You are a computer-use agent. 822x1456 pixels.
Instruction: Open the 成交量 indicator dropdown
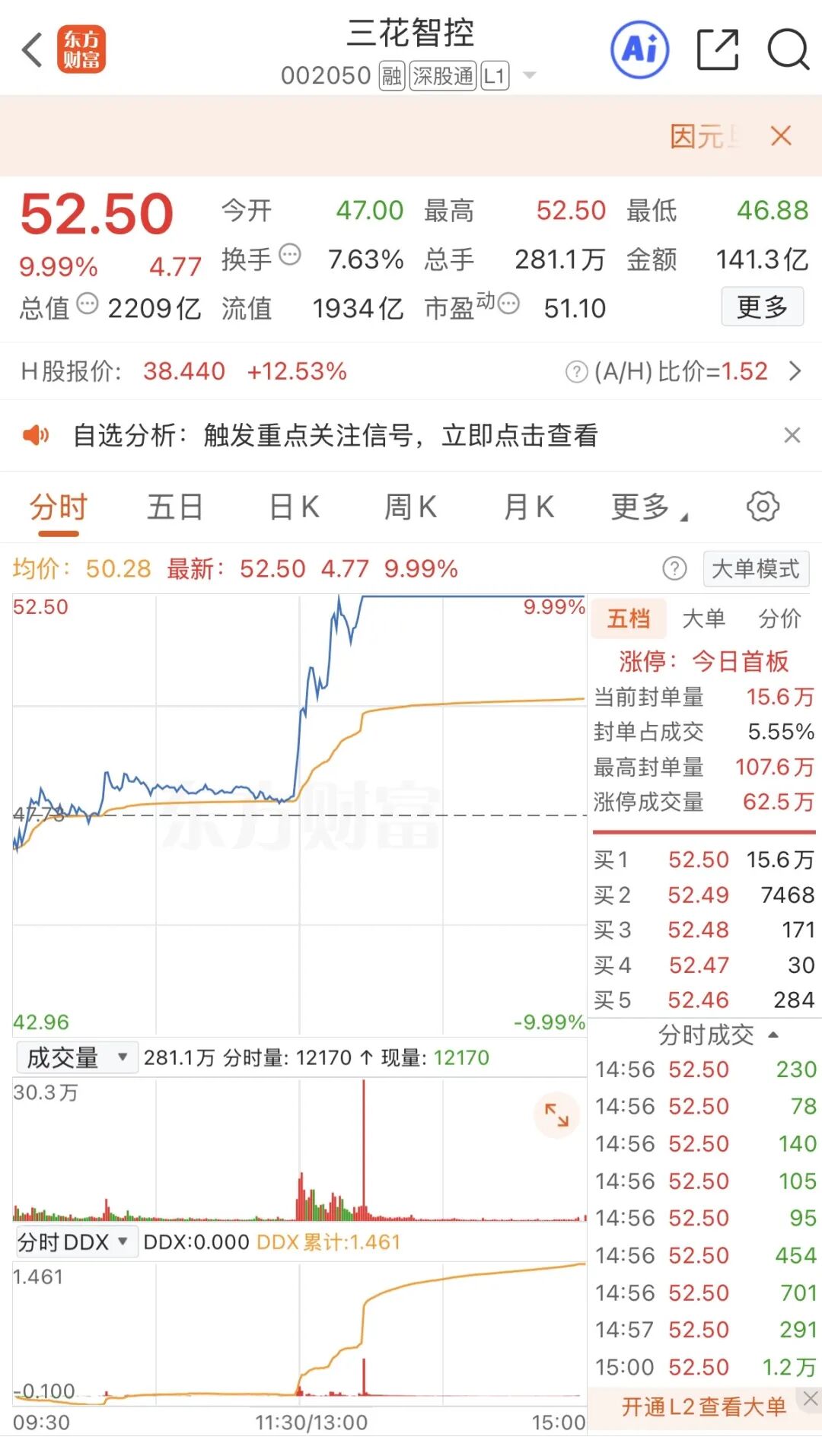click(76, 1057)
